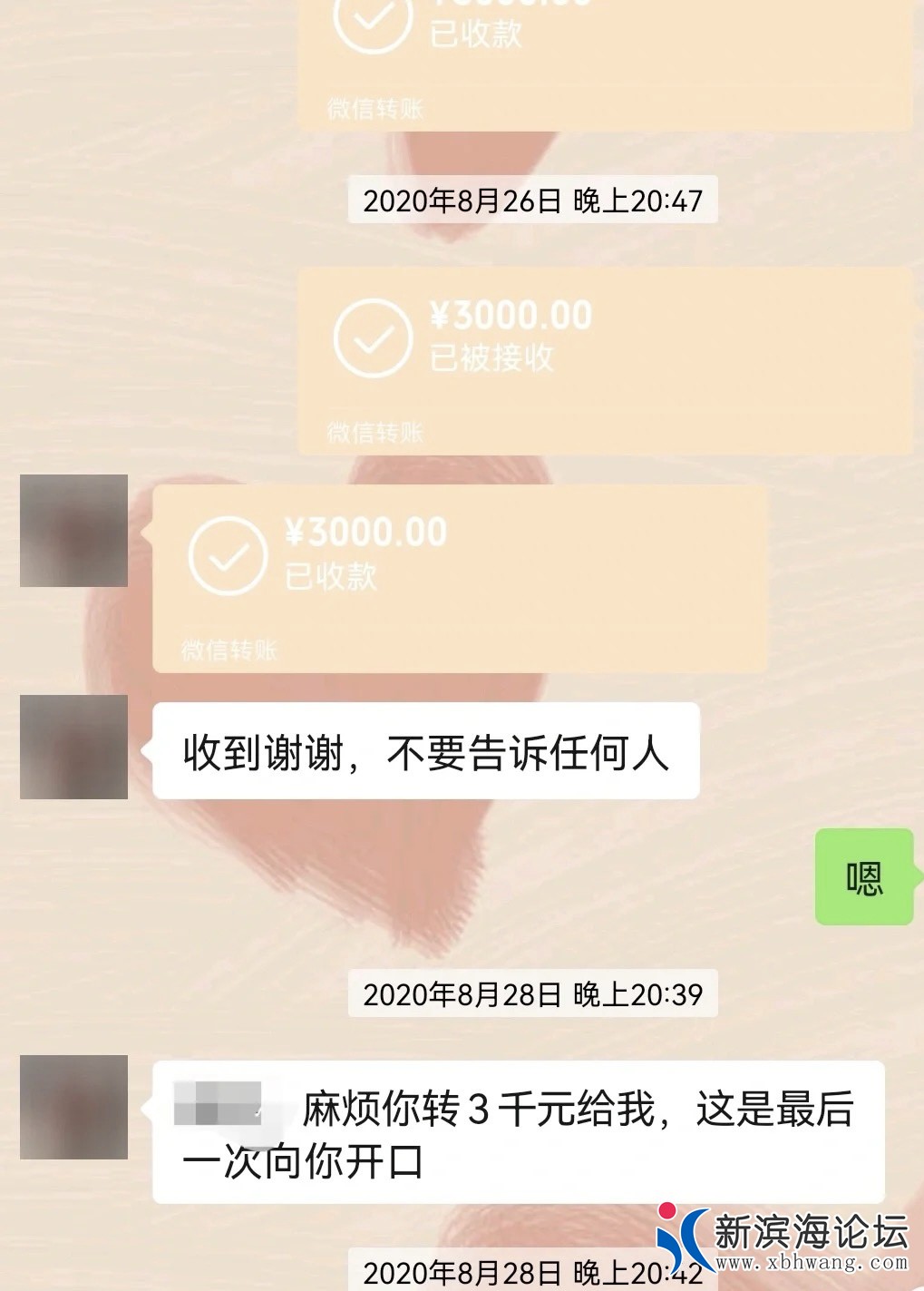The height and width of the screenshot is (1291, 924).
Task: Select the 微信转账 label on the received transfer
Action: click(229, 649)
